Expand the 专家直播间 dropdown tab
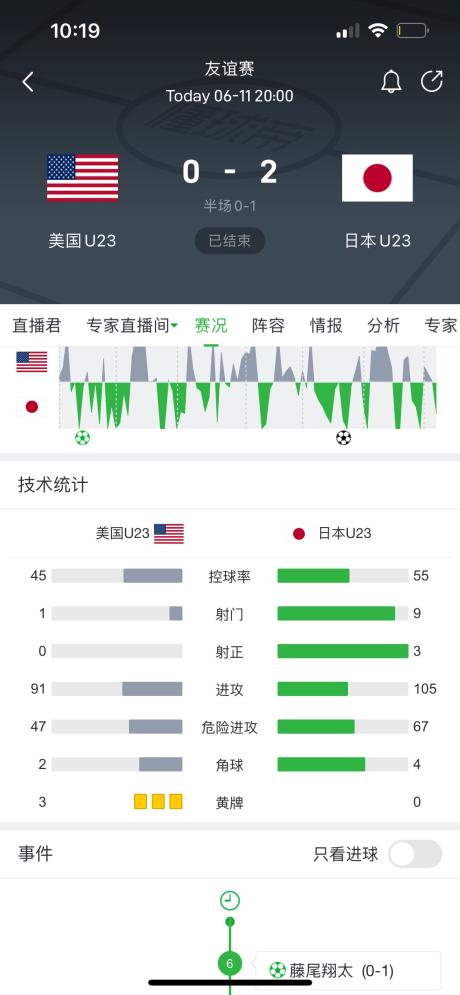The width and height of the screenshot is (460, 995). [x=133, y=326]
